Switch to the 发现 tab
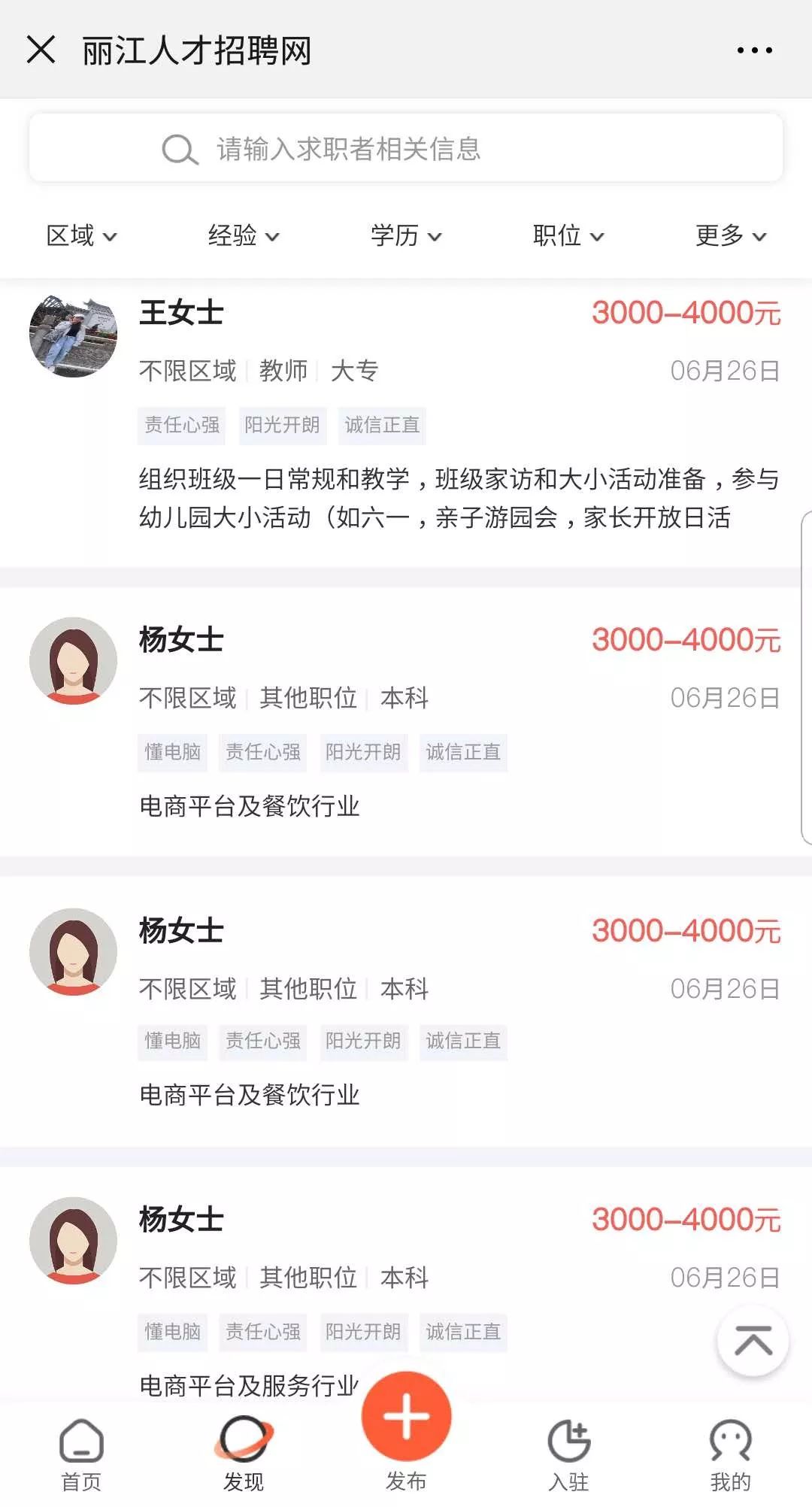This screenshot has height=1507, width=812. 244,1454
